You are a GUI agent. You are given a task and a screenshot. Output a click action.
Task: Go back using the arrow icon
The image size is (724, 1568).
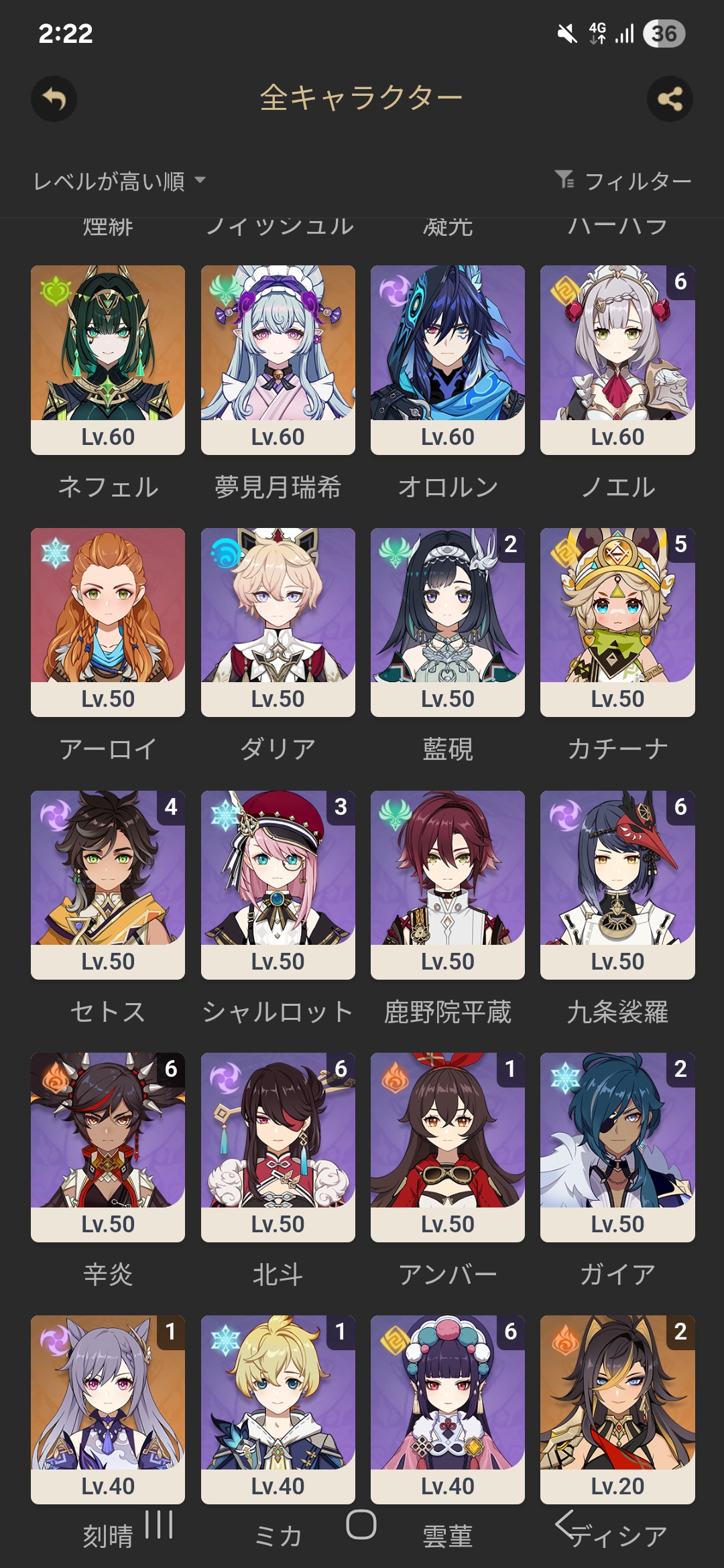pos(54,99)
